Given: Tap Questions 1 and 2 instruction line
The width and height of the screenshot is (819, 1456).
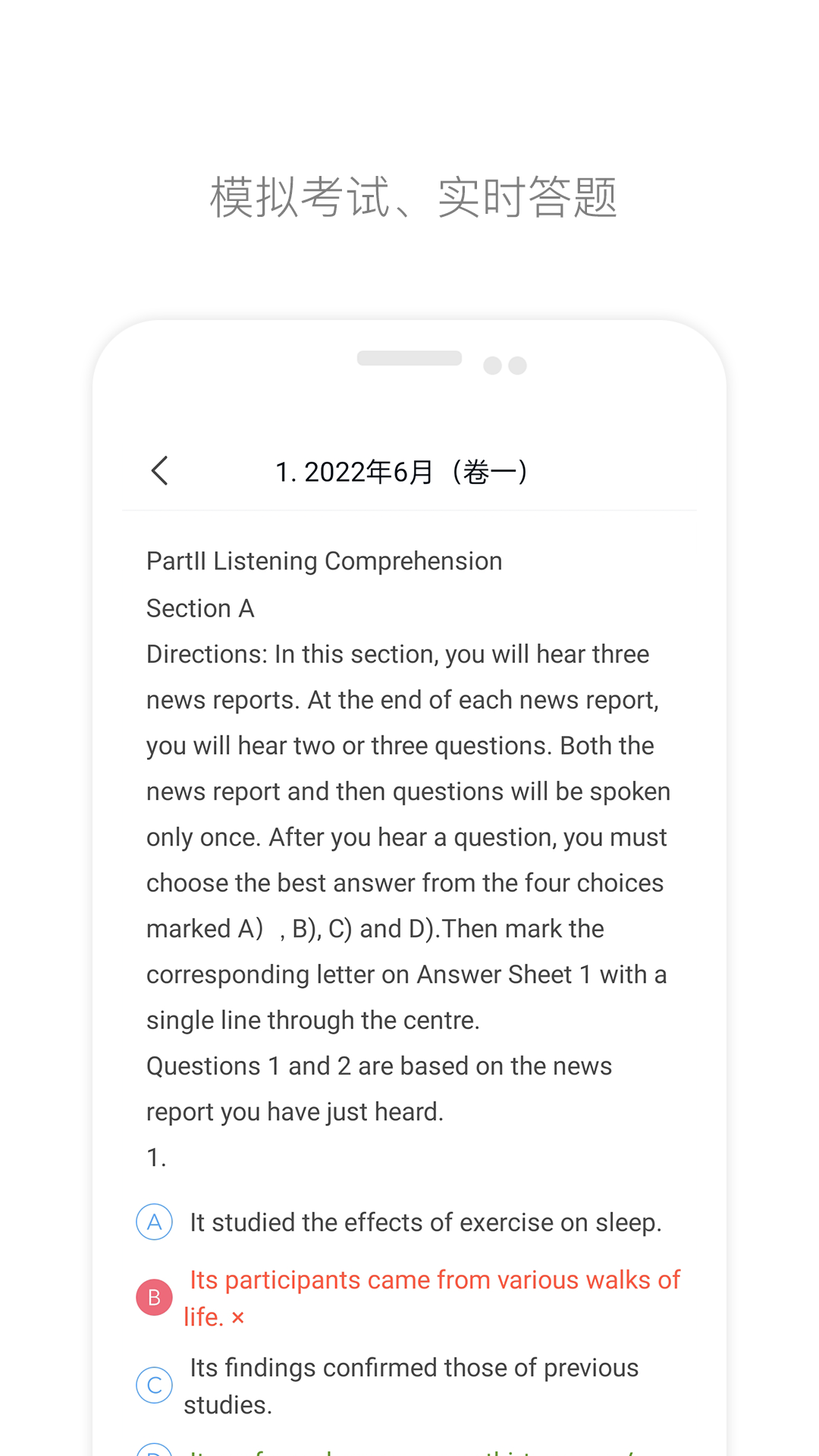Looking at the screenshot, I should (379, 1065).
